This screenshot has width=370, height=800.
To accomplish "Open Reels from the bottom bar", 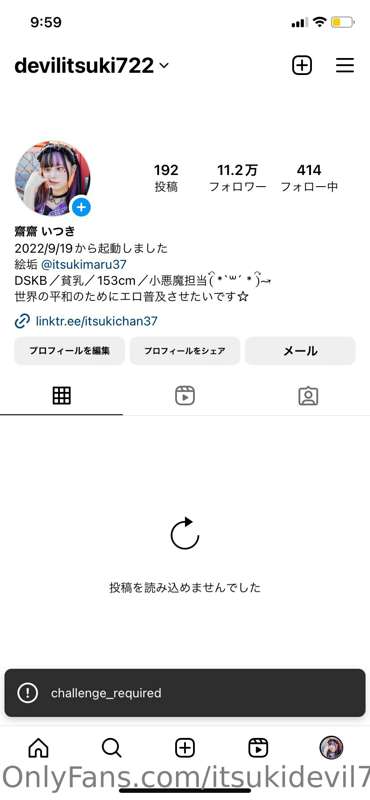I will (258, 748).
